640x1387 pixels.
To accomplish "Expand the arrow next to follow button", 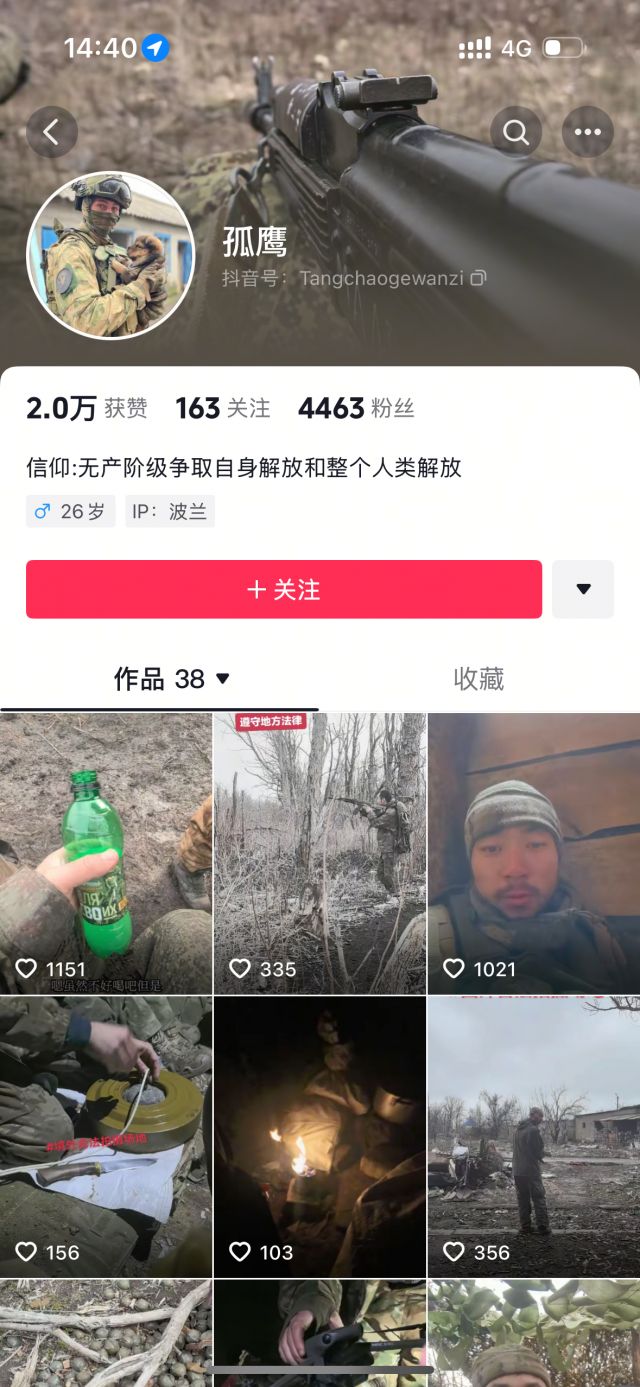I will tap(583, 589).
